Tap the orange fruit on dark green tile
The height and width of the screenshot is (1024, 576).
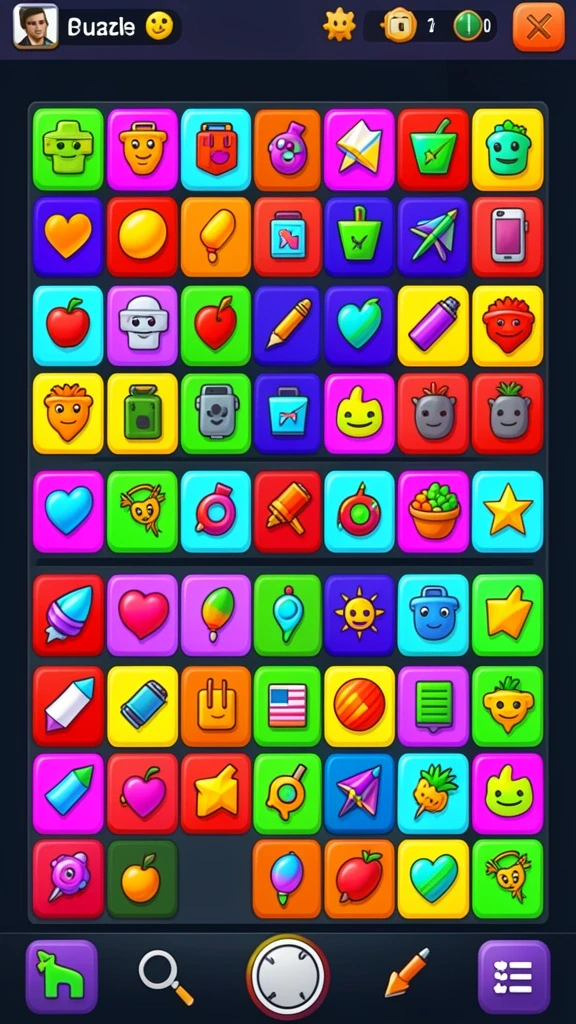pyautogui.click(x=142, y=879)
